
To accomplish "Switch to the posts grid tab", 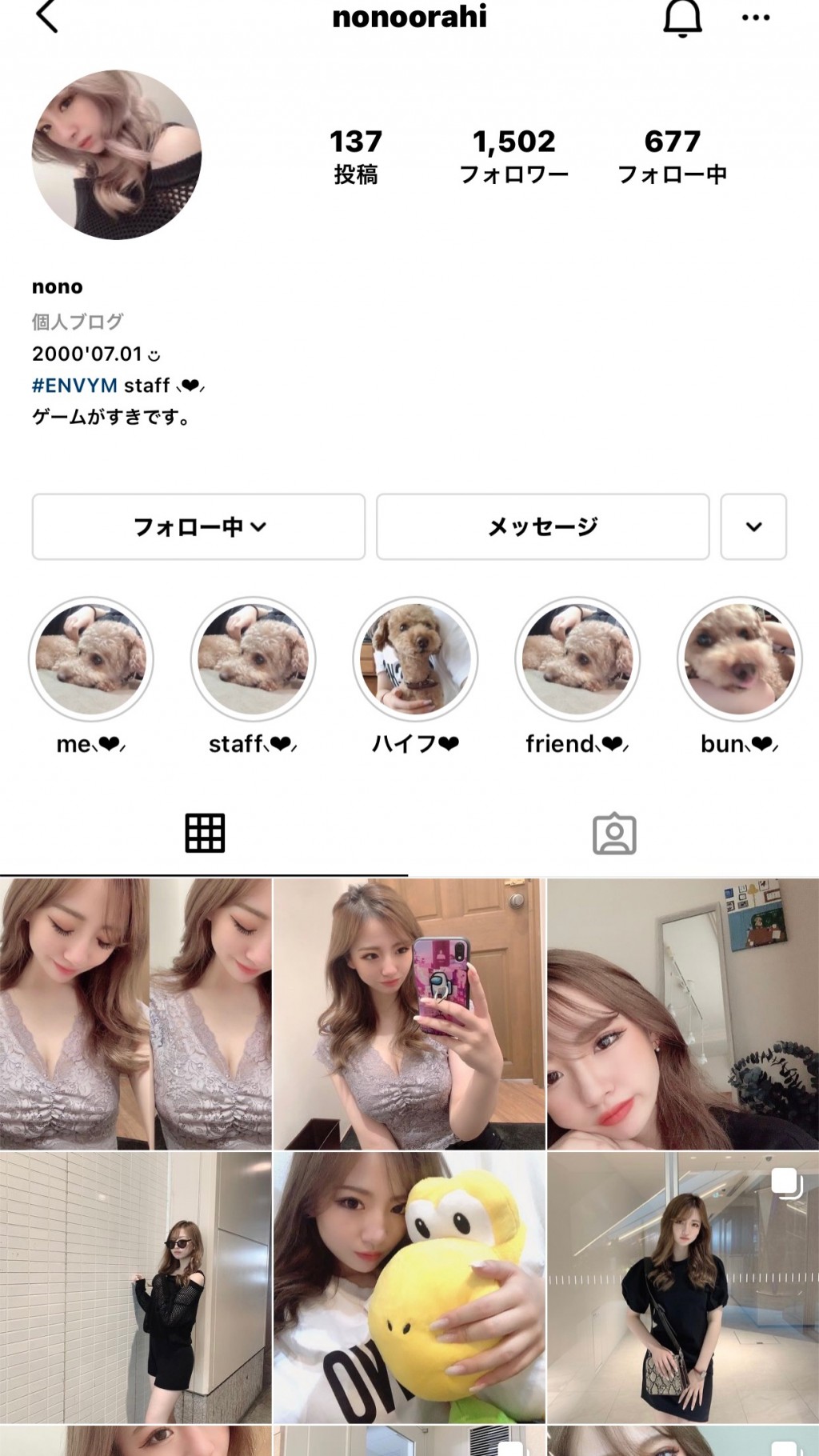I will (205, 834).
